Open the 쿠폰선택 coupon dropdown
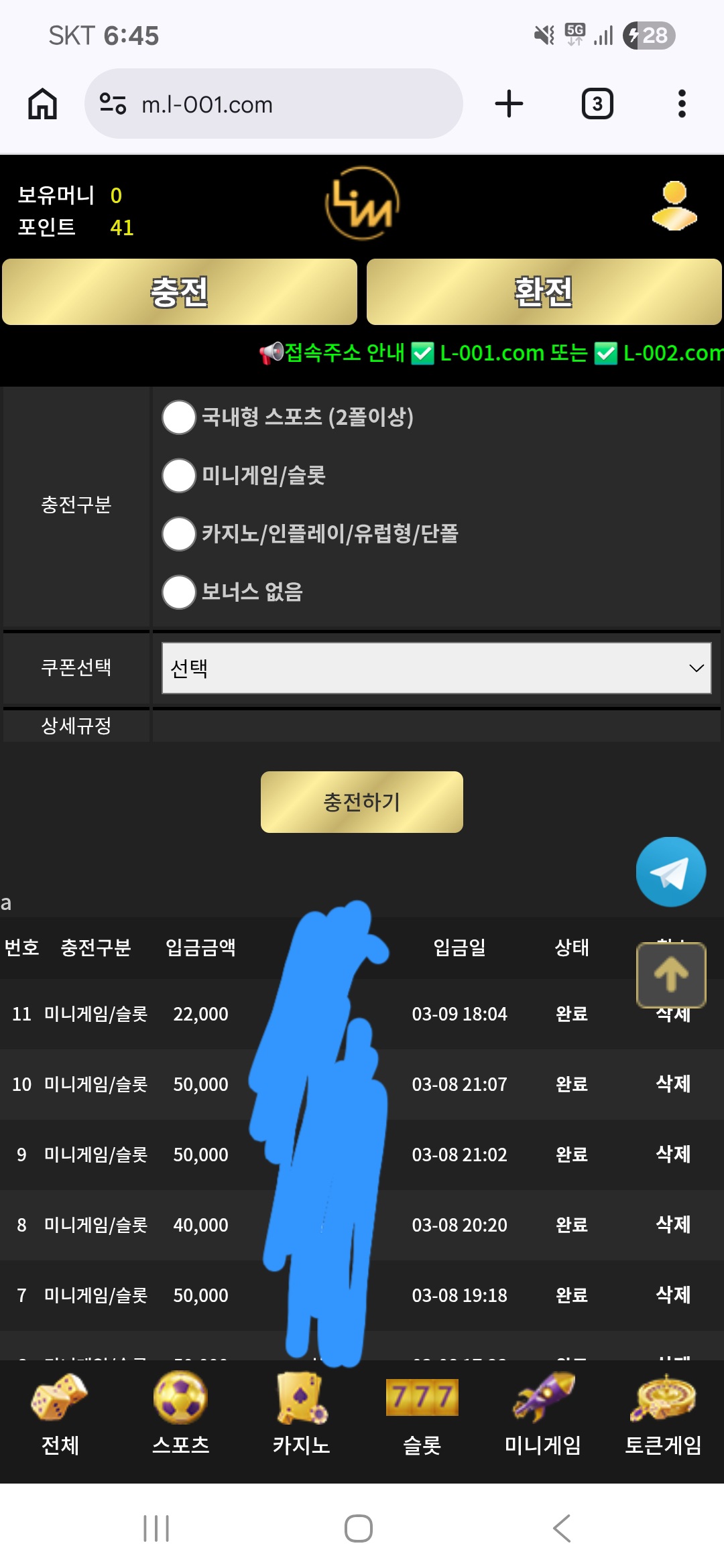The height and width of the screenshot is (1568, 724). 436,668
